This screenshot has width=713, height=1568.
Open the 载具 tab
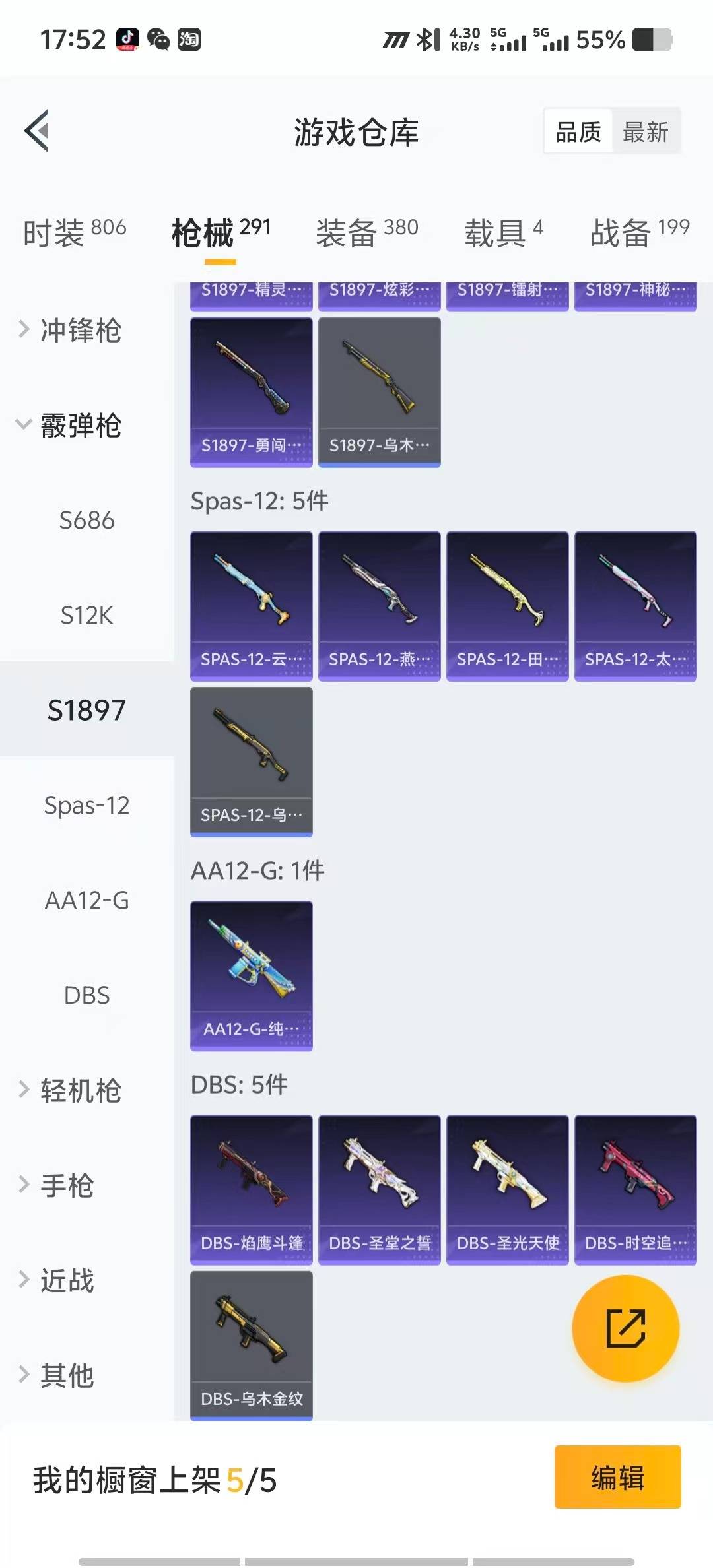pyautogui.click(x=503, y=232)
